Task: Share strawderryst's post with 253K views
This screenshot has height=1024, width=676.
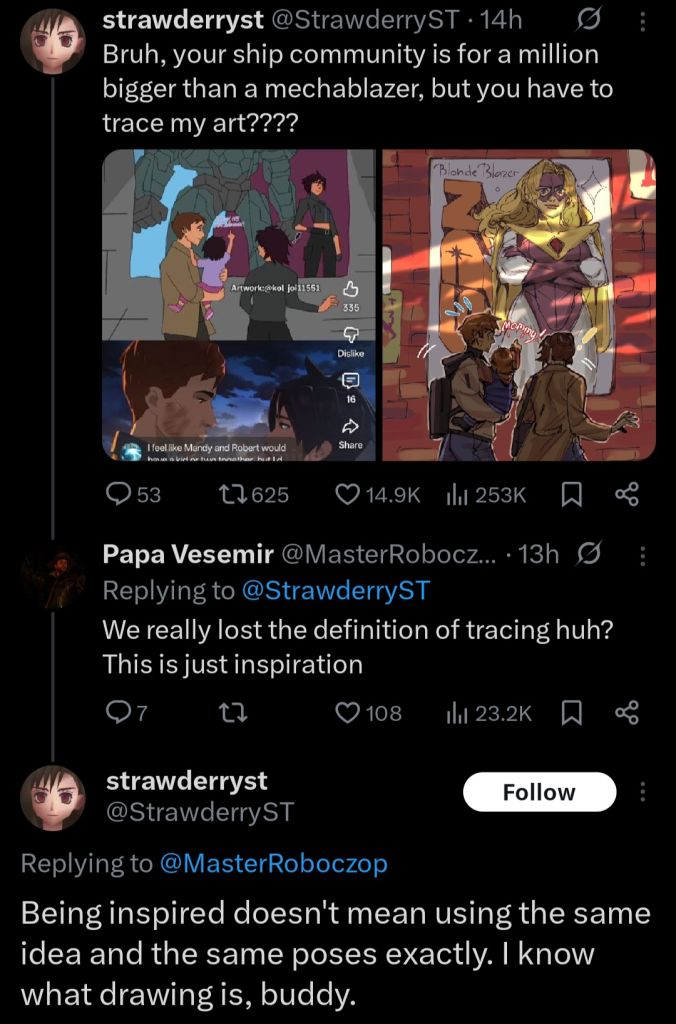Action: 626,495
